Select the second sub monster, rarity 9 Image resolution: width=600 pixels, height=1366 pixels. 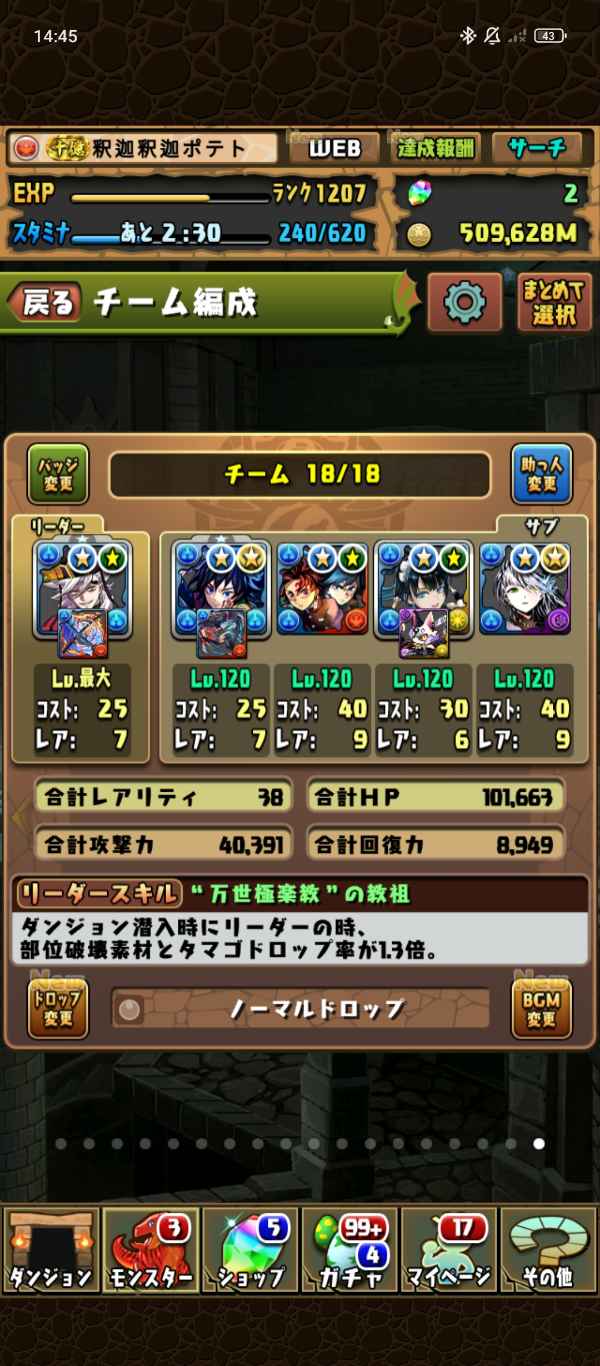point(322,590)
